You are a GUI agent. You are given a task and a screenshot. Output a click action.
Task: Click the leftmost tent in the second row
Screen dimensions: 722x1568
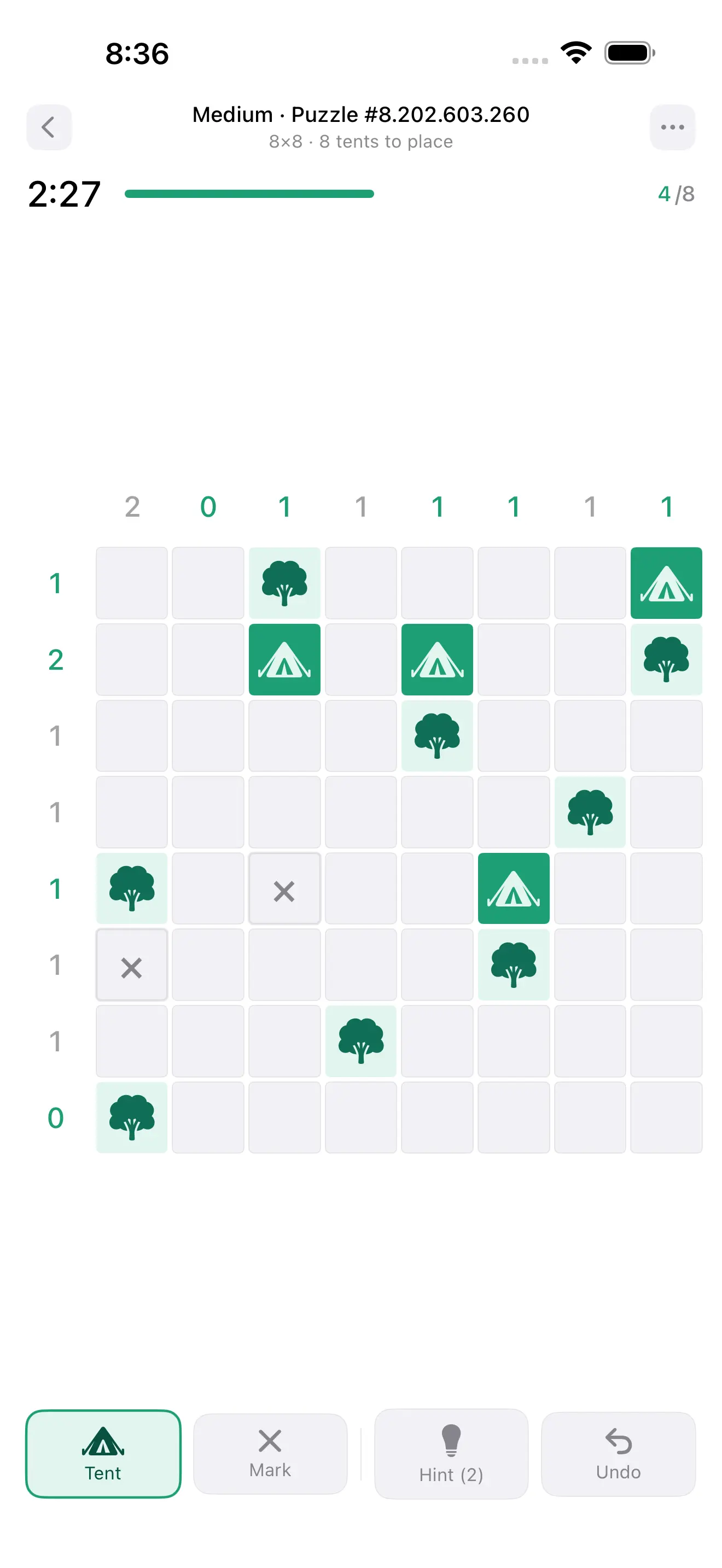pyautogui.click(x=284, y=660)
